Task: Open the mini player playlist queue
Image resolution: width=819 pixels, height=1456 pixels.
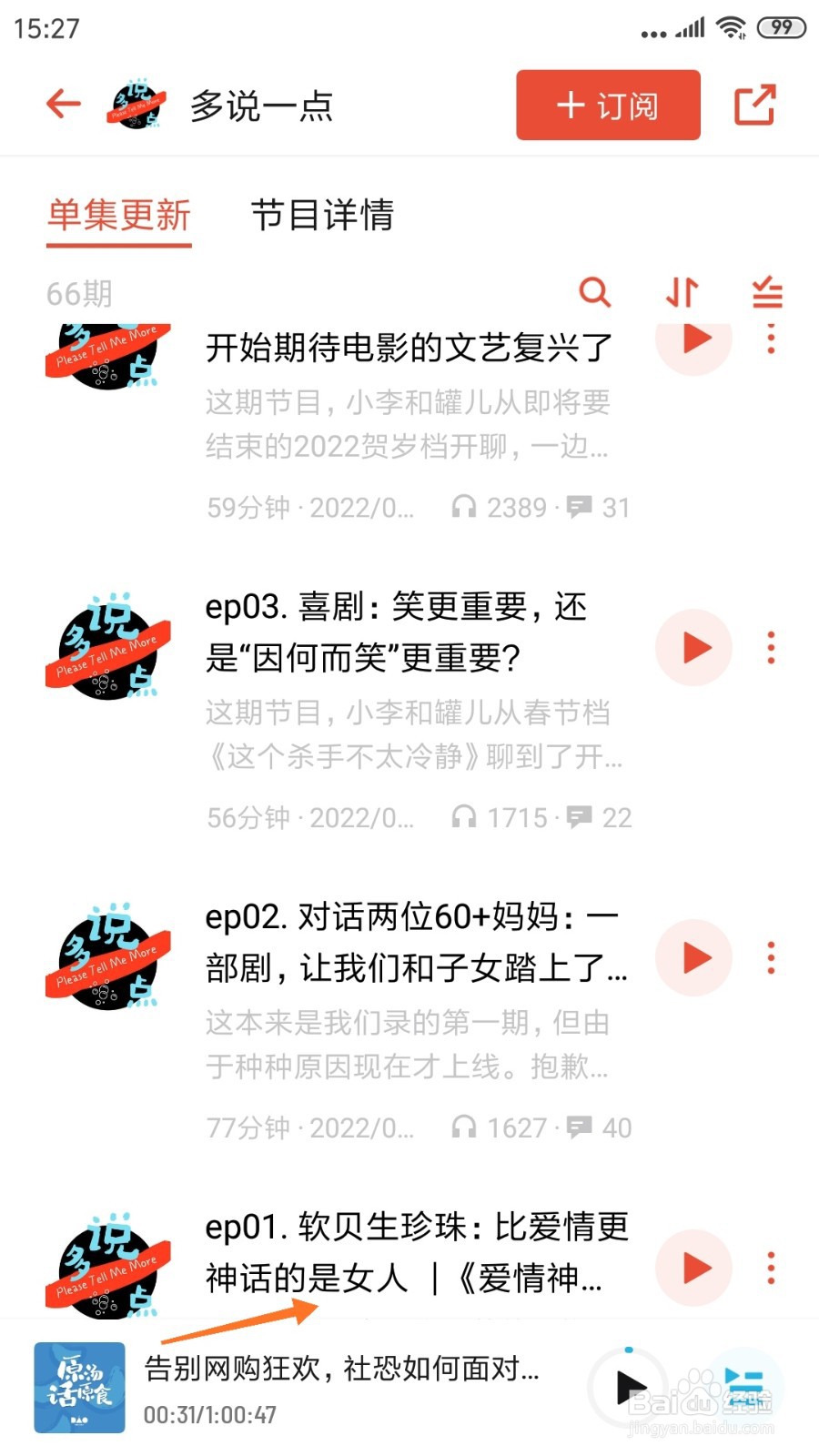Action: [744, 1388]
